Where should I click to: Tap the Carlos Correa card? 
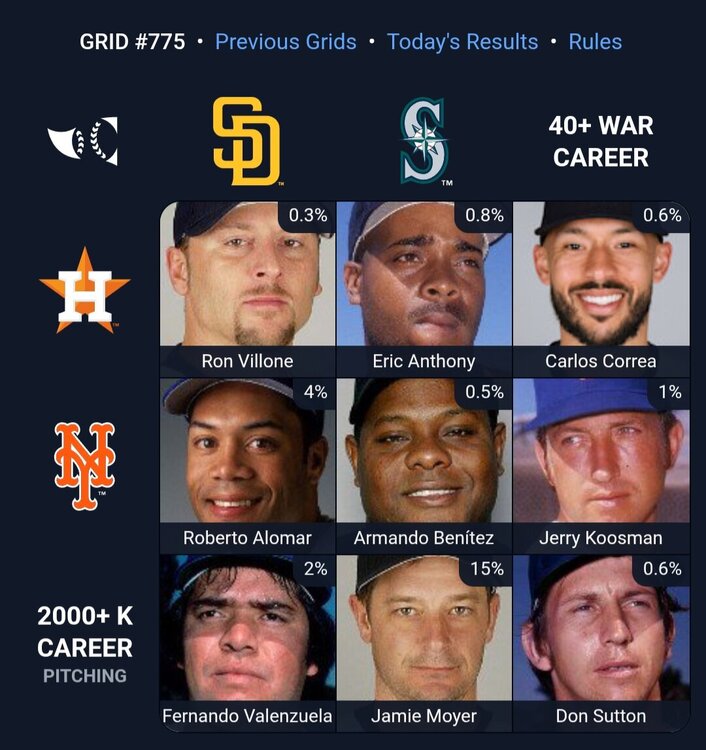pyautogui.click(x=601, y=288)
